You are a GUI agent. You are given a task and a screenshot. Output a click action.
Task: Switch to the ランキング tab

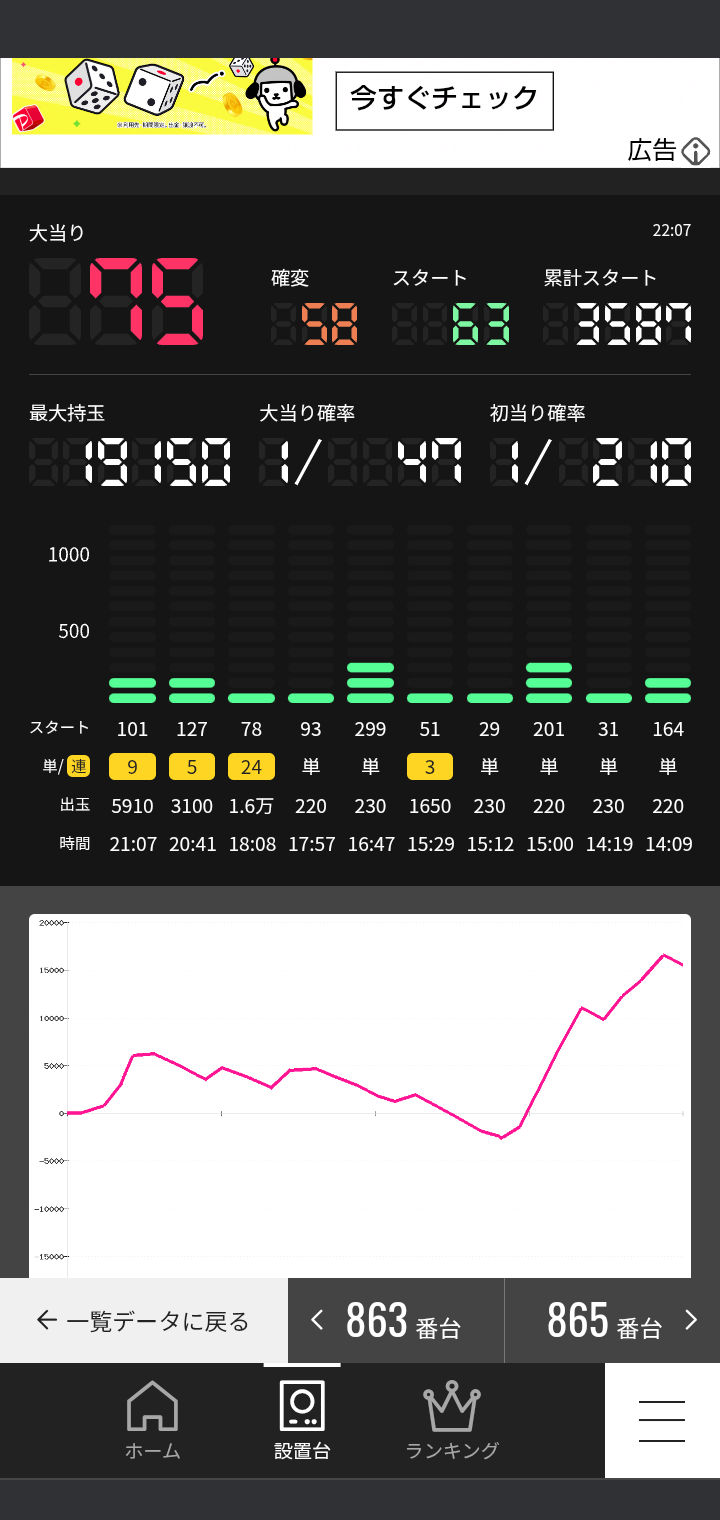(452, 1420)
